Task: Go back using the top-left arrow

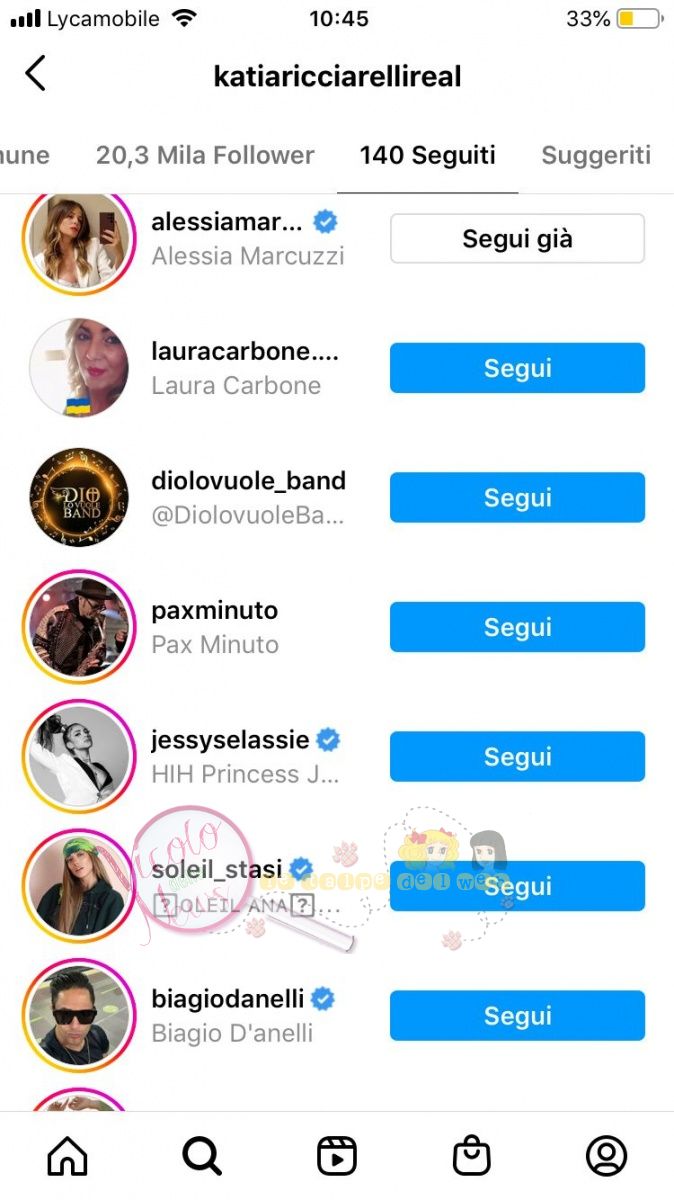Action: coord(36,74)
